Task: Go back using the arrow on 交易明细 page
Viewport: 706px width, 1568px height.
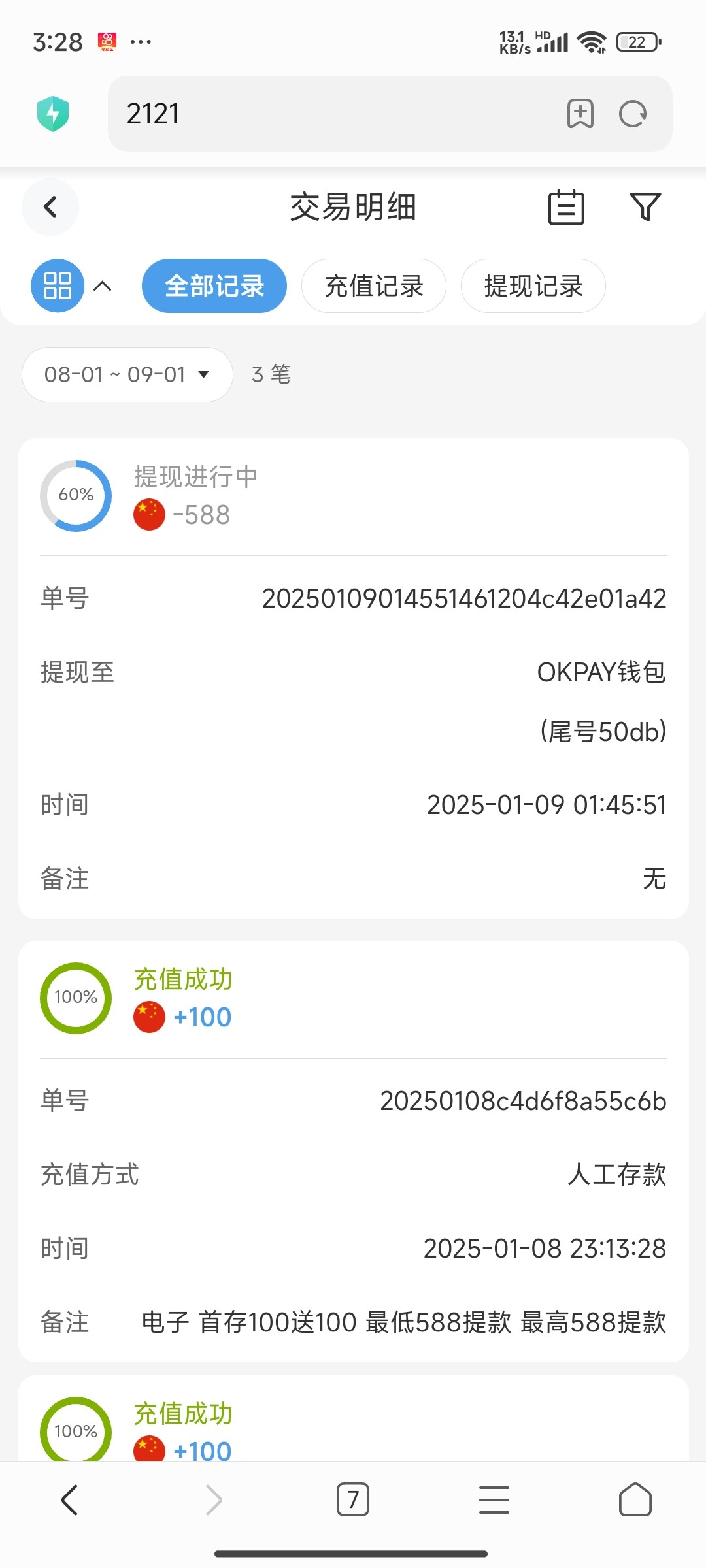Action: click(x=50, y=206)
